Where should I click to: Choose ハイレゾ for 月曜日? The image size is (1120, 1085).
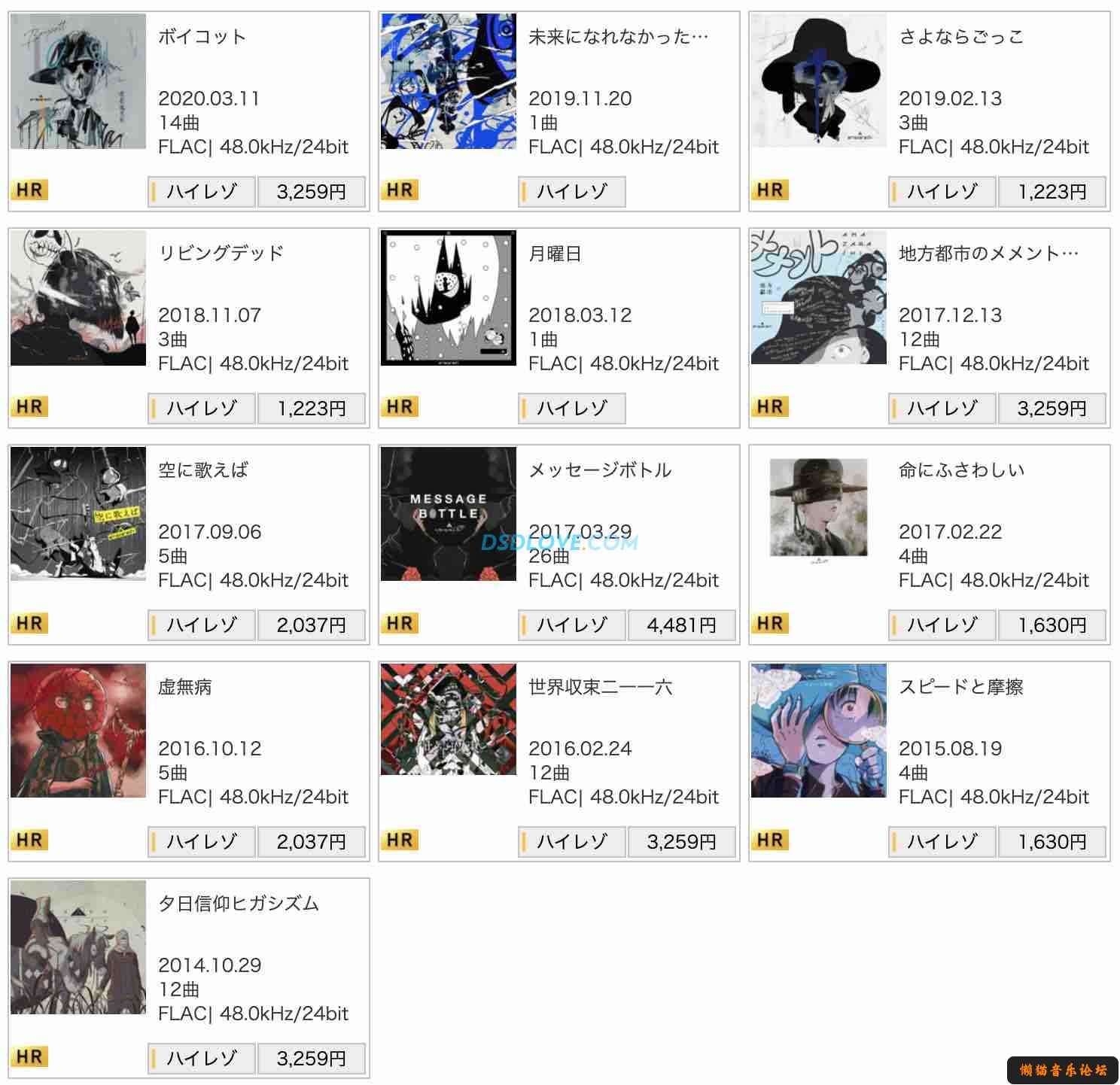[x=572, y=409]
